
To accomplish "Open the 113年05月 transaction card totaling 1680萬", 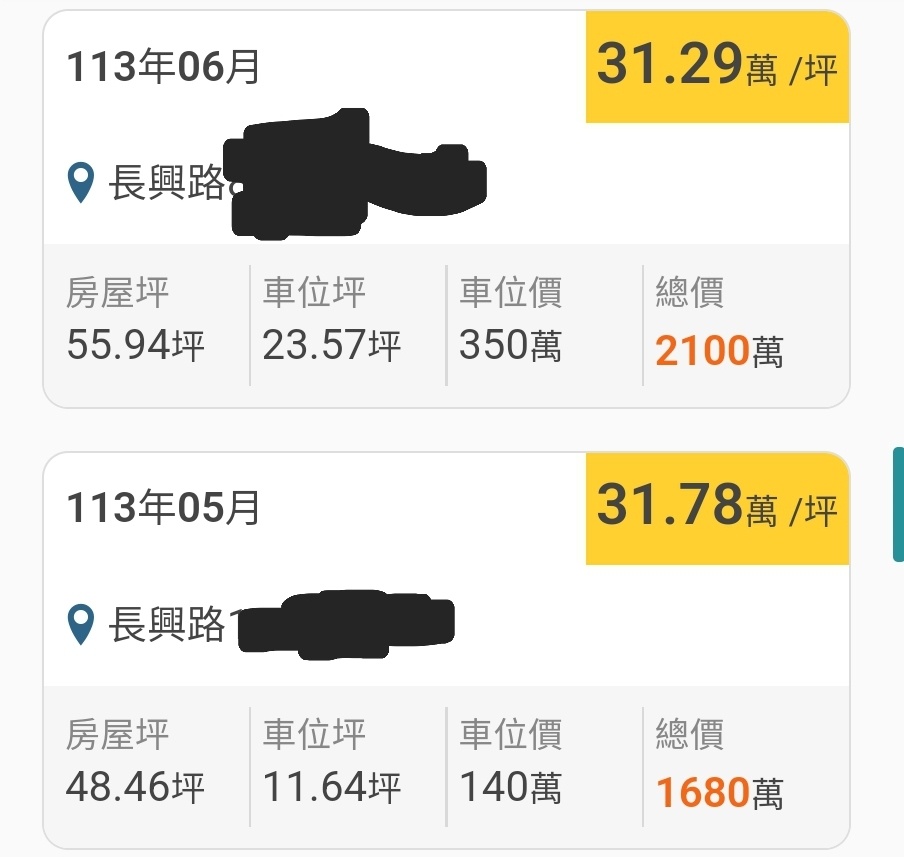I will pos(445,650).
